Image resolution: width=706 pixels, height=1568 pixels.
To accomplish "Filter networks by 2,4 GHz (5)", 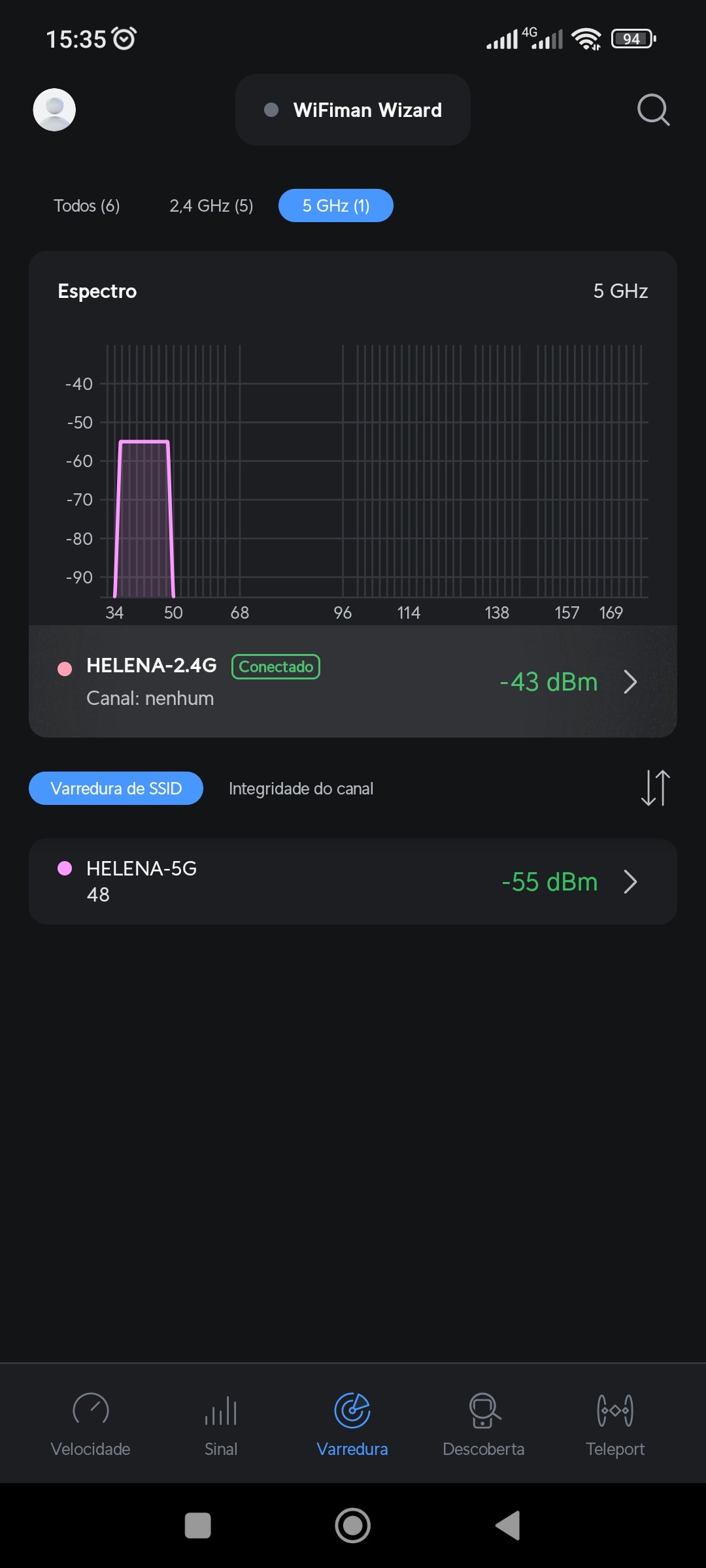I will point(211,206).
